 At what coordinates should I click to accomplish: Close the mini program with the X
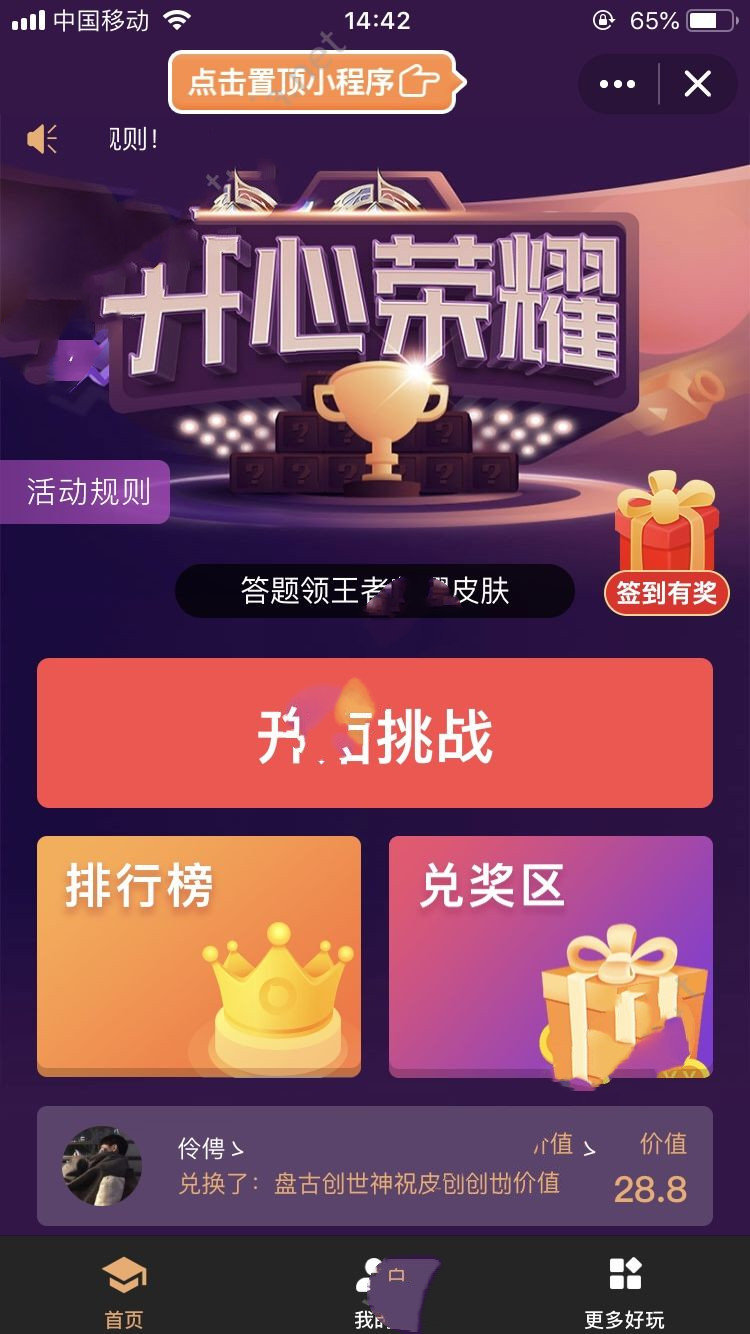click(x=697, y=84)
